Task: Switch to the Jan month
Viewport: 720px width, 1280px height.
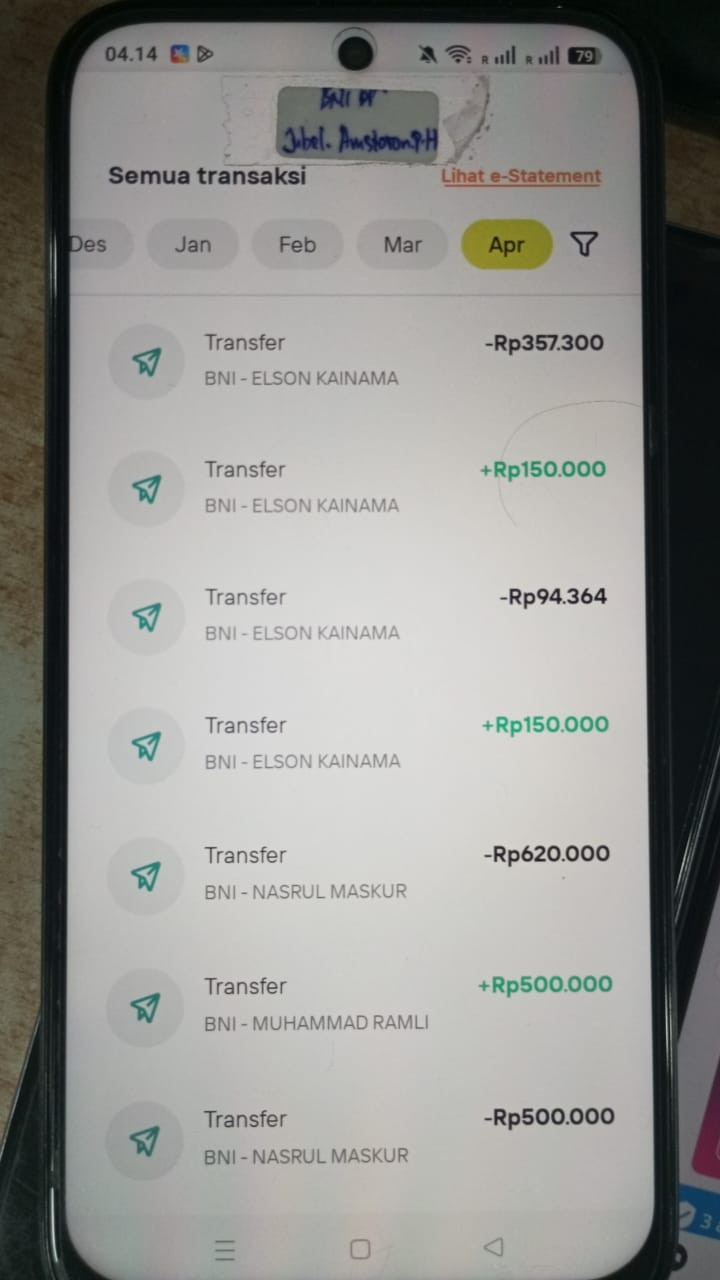Action: (x=193, y=244)
